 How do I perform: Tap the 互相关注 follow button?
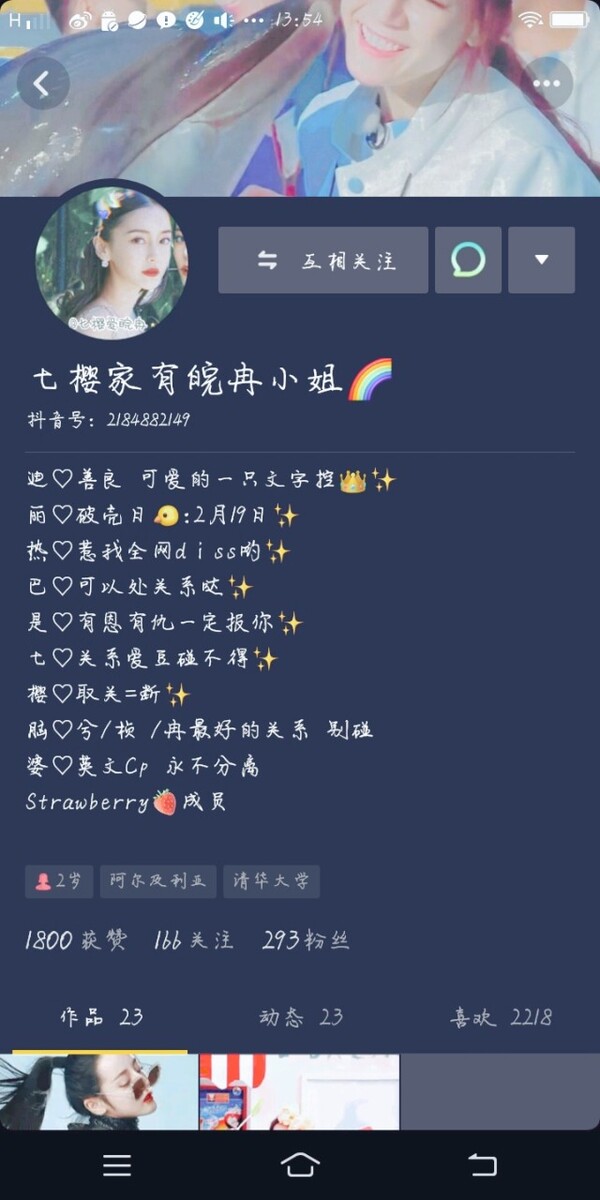click(x=323, y=260)
